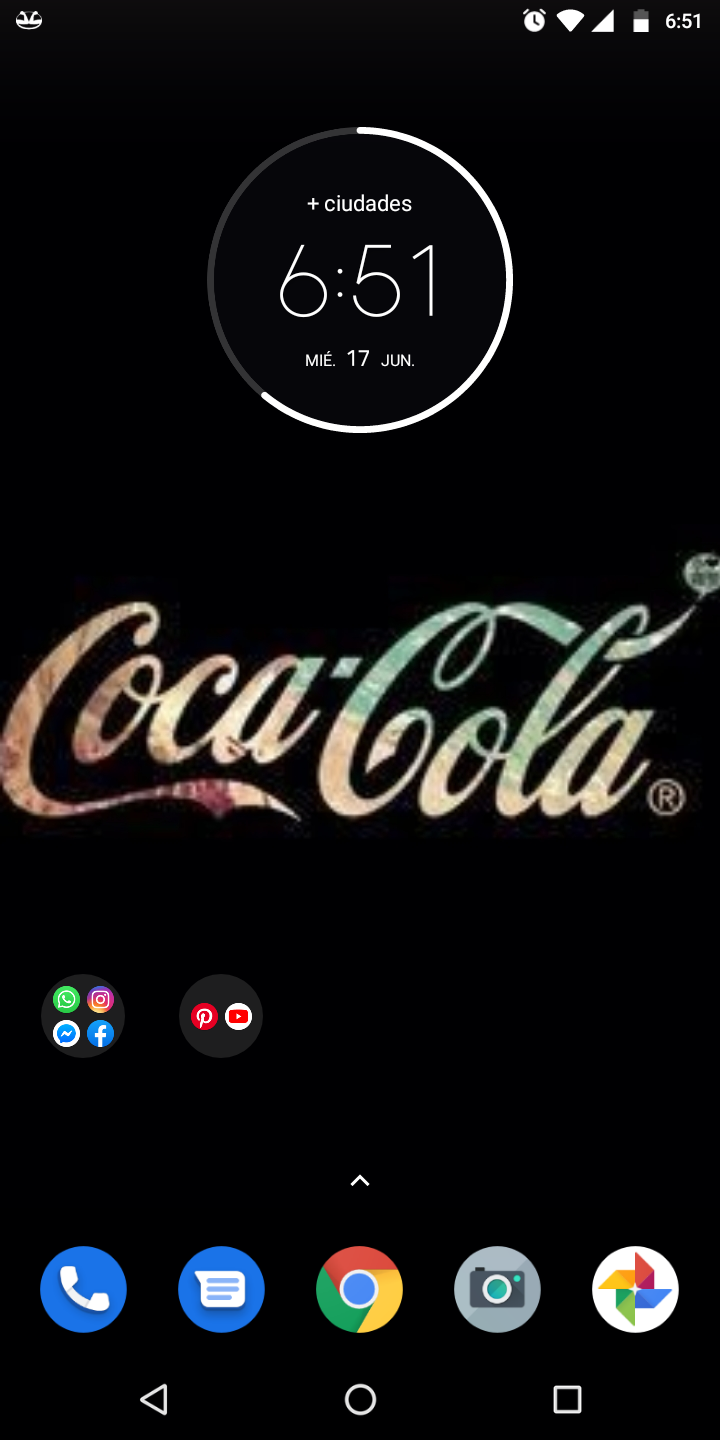Open Google Chrome browser
Image resolution: width=720 pixels, height=1440 pixels.
coord(359,1290)
